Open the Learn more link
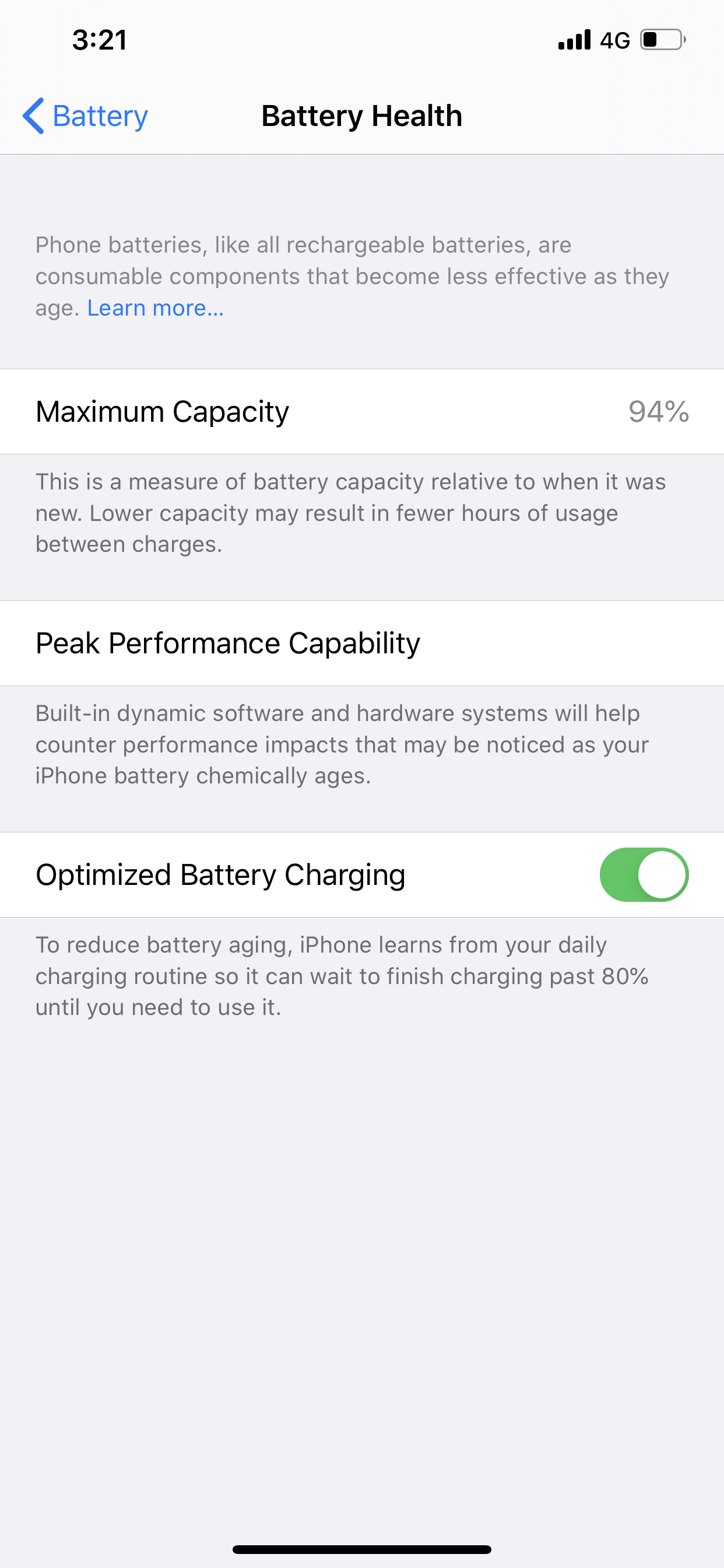724x1568 pixels. coord(155,308)
